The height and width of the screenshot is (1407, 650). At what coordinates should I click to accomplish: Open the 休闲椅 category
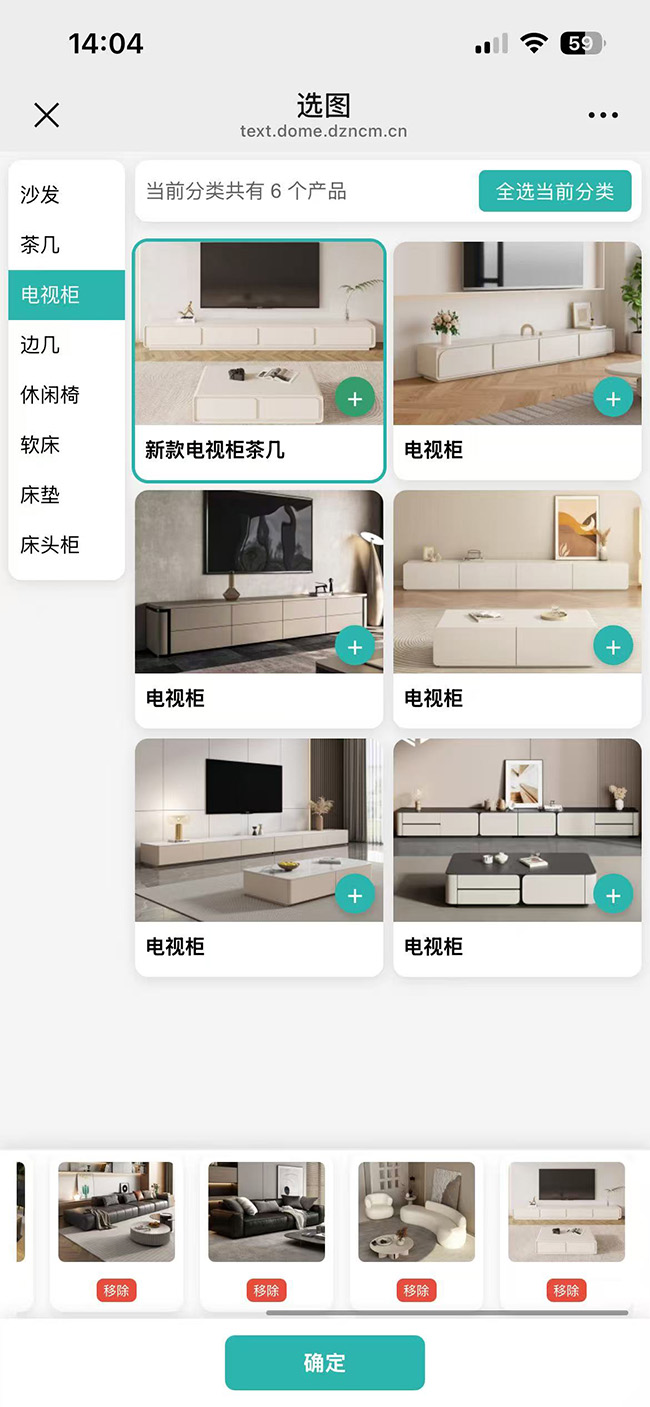pyautogui.click(x=50, y=395)
